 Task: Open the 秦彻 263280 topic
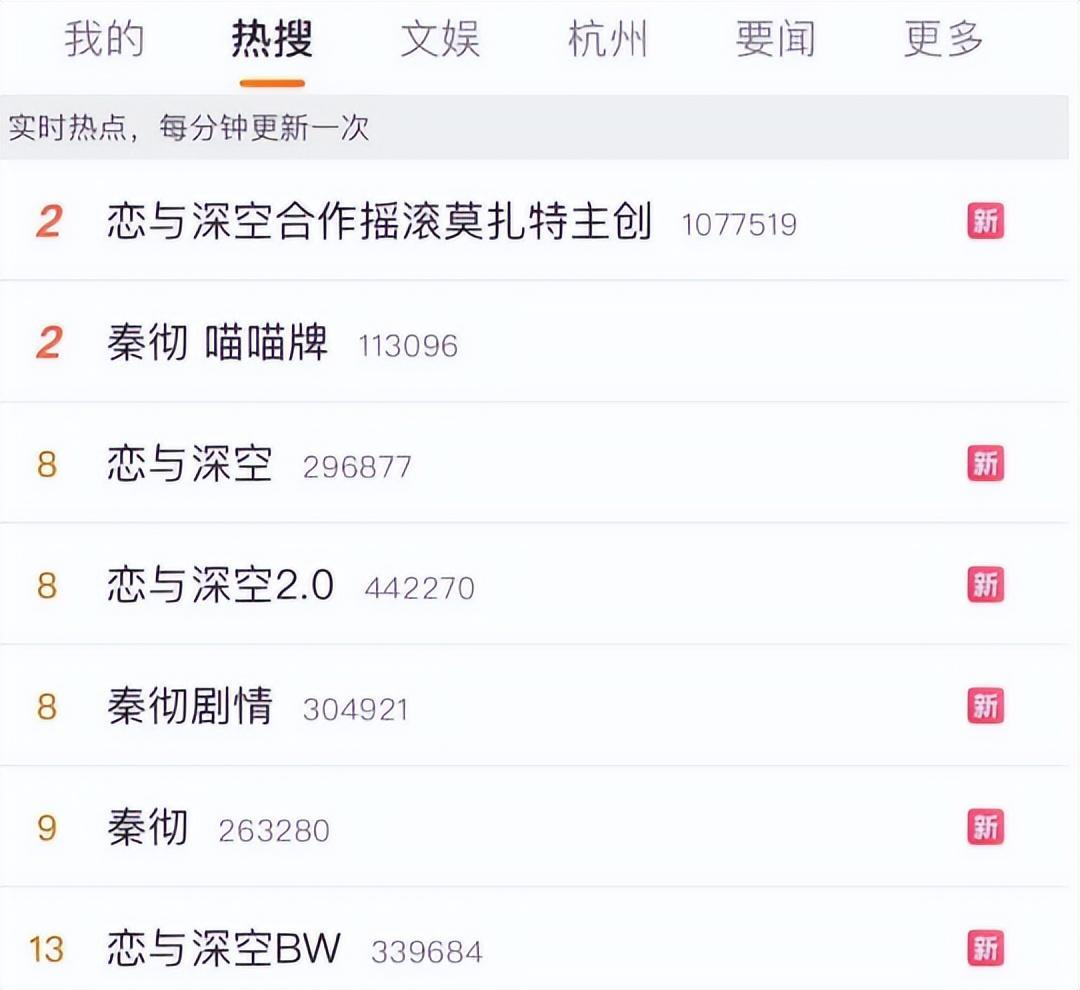pyautogui.click(x=148, y=828)
